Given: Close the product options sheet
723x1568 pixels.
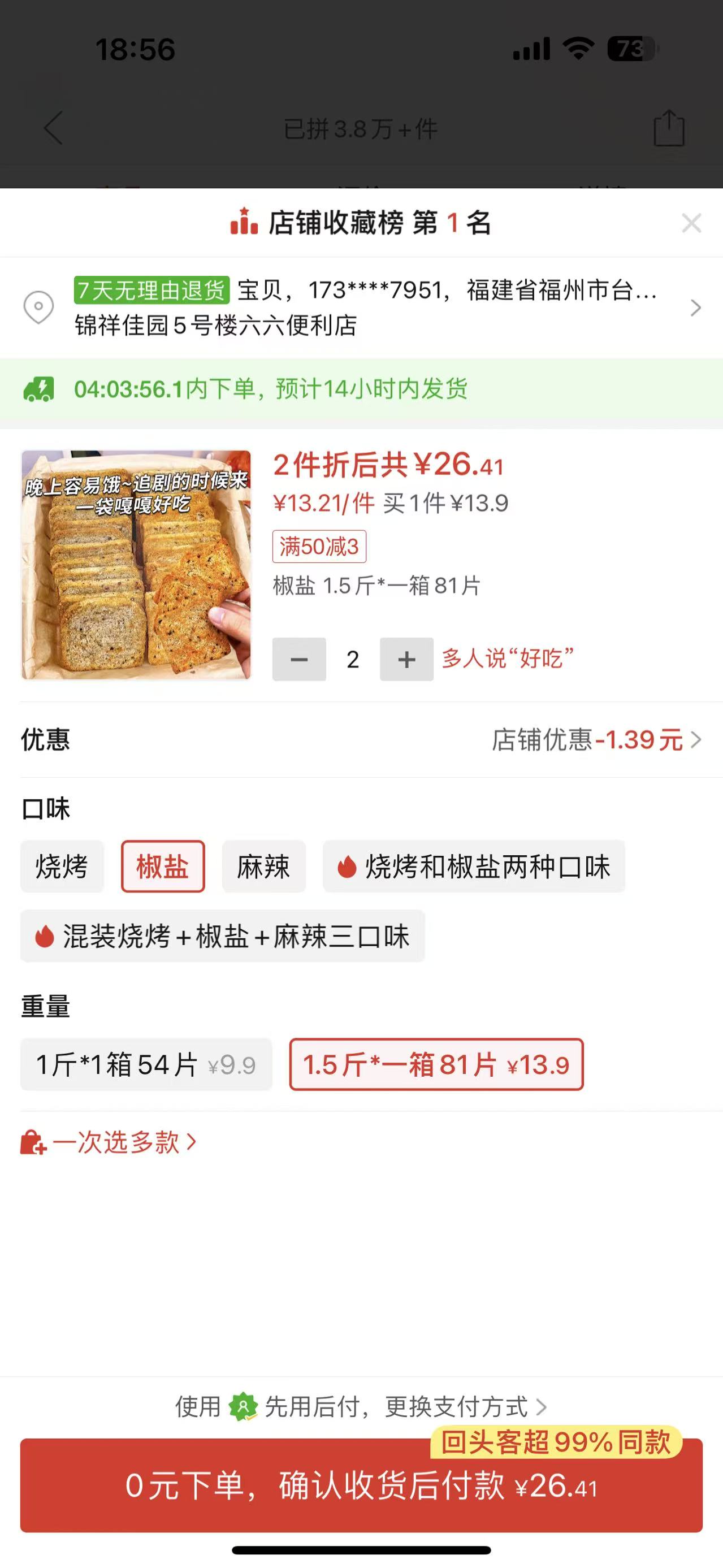Looking at the screenshot, I should tap(691, 223).
